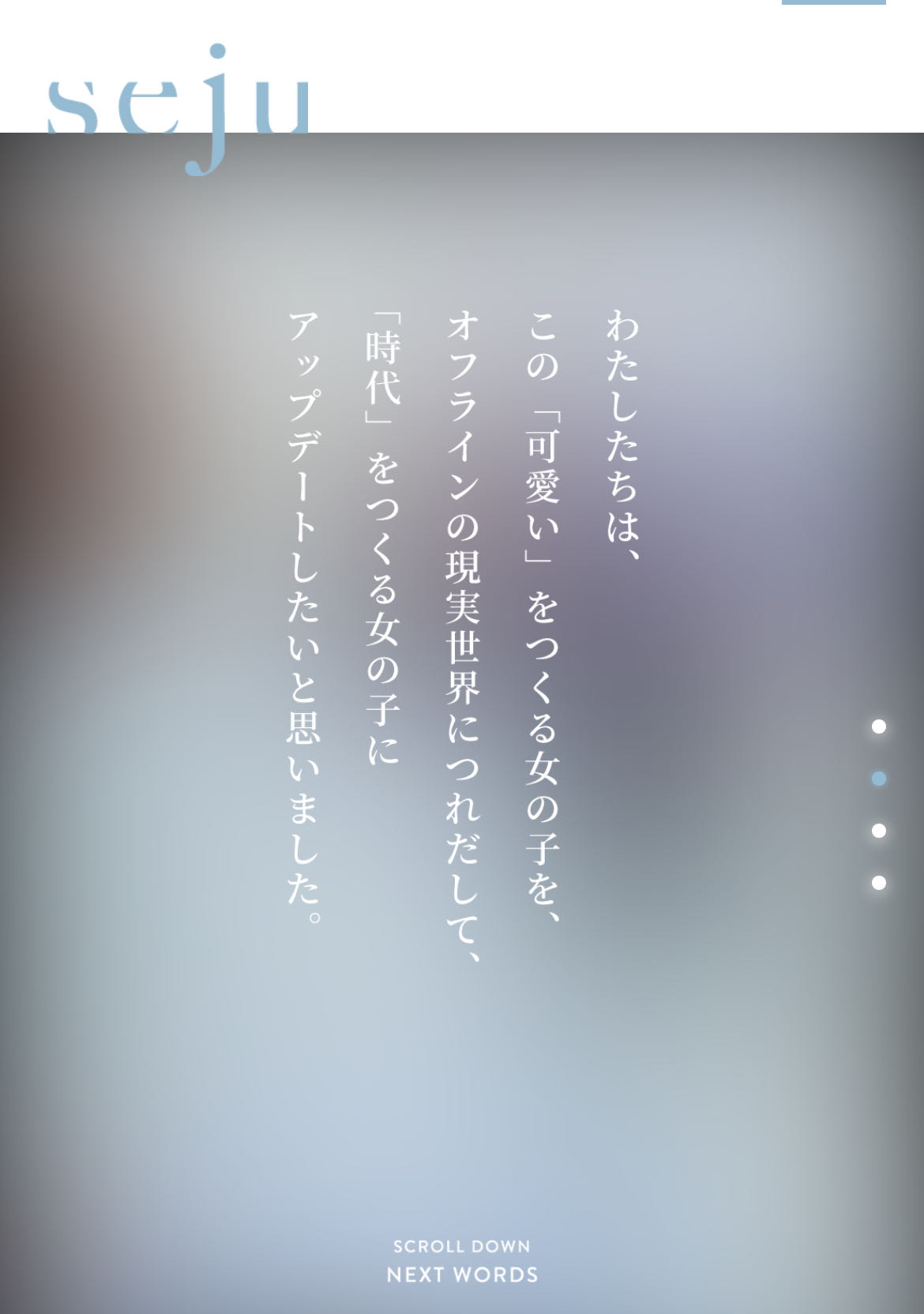The image size is (924, 1314).
Task: Tap the highlighted second page dot
Action: pos(878,779)
